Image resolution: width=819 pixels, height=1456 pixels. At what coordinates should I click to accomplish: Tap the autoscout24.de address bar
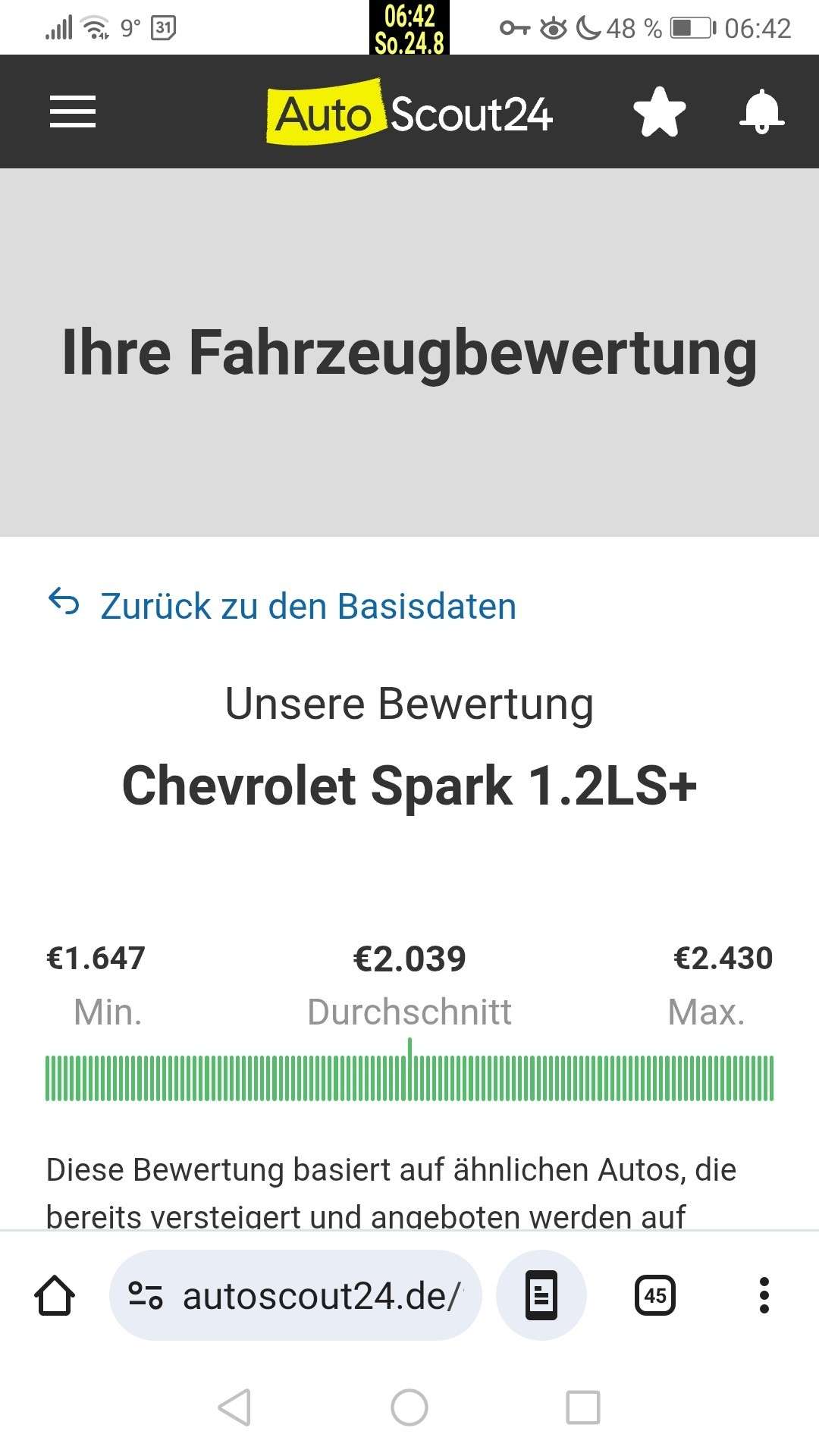[x=296, y=1295]
